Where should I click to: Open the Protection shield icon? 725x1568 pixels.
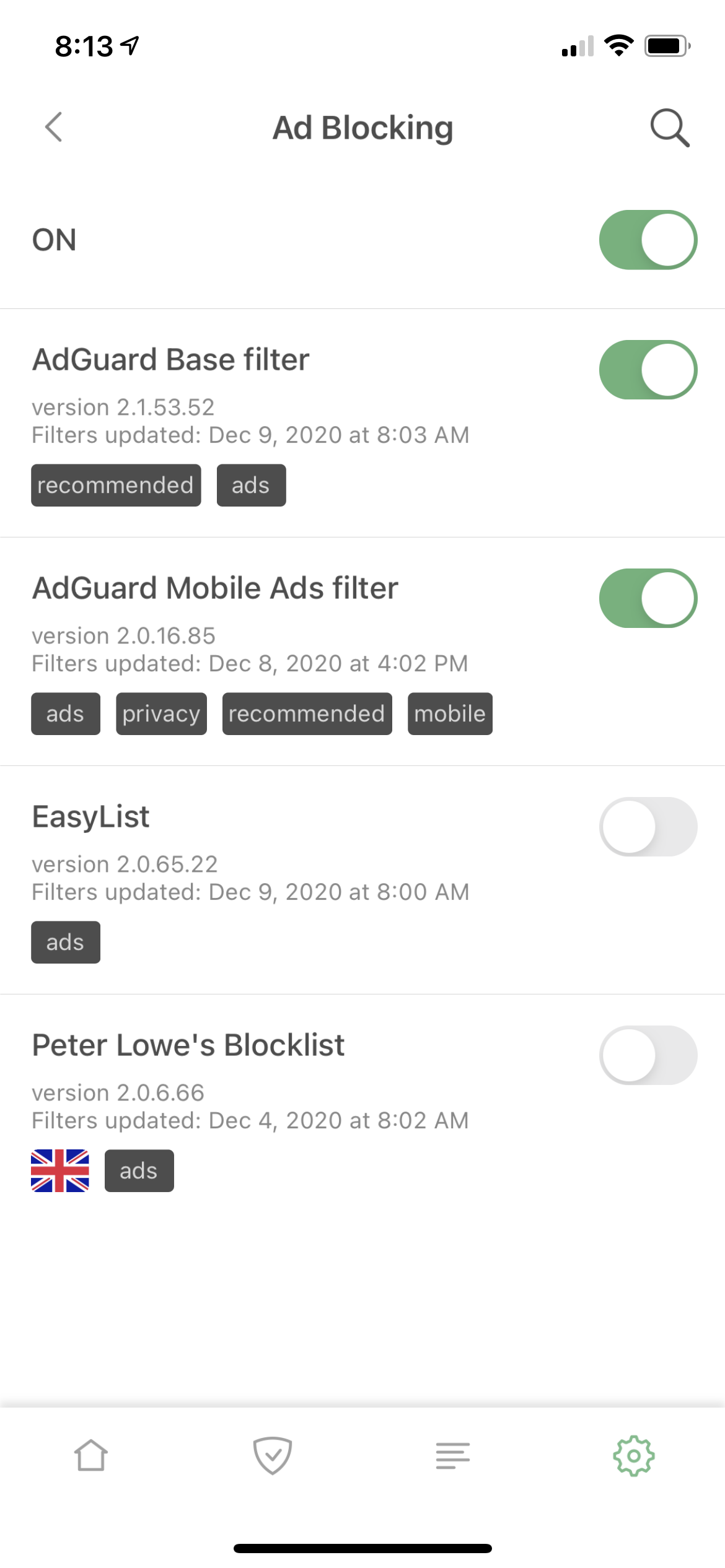coord(271,1455)
